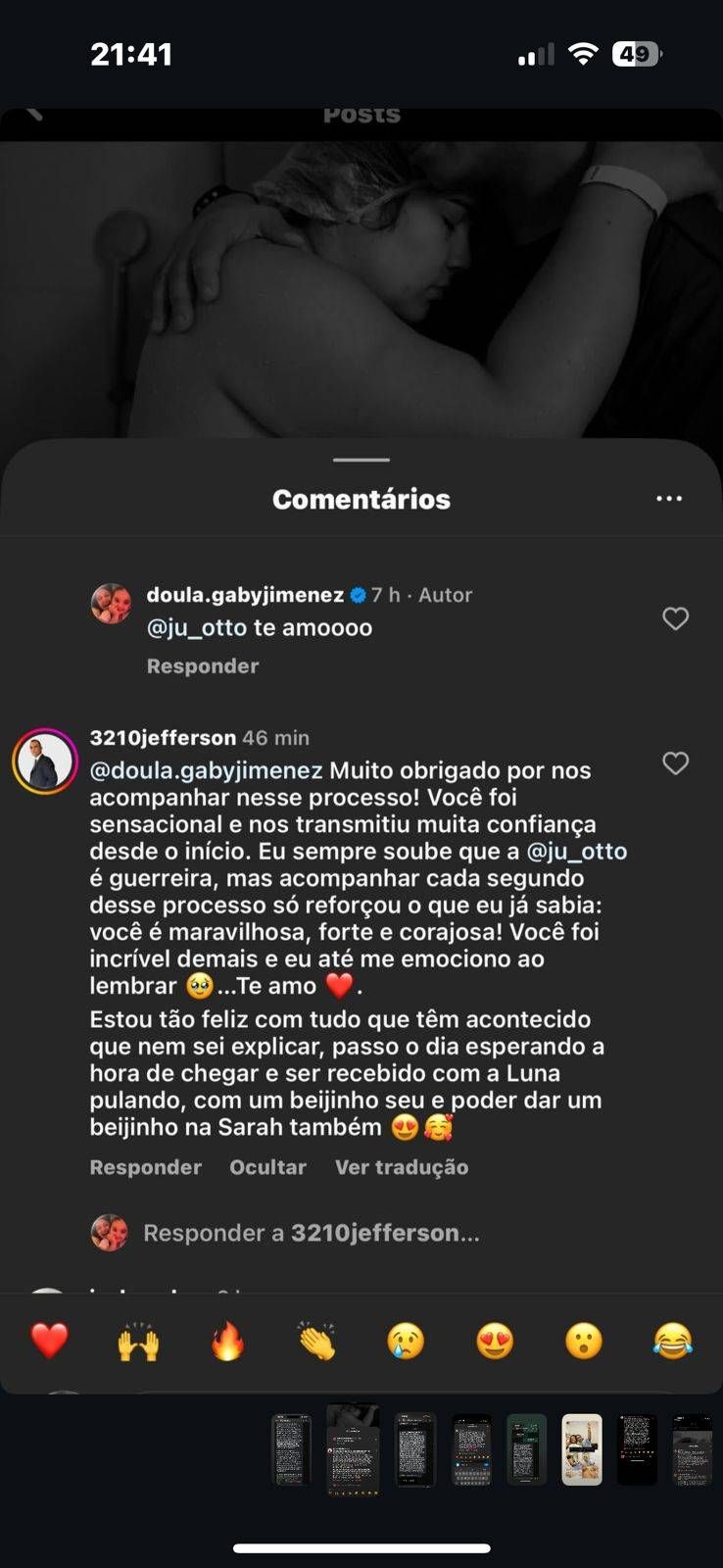Screen dimensions: 723x1568
Task: Select the laughing tears quick emoji
Action: (x=673, y=1341)
